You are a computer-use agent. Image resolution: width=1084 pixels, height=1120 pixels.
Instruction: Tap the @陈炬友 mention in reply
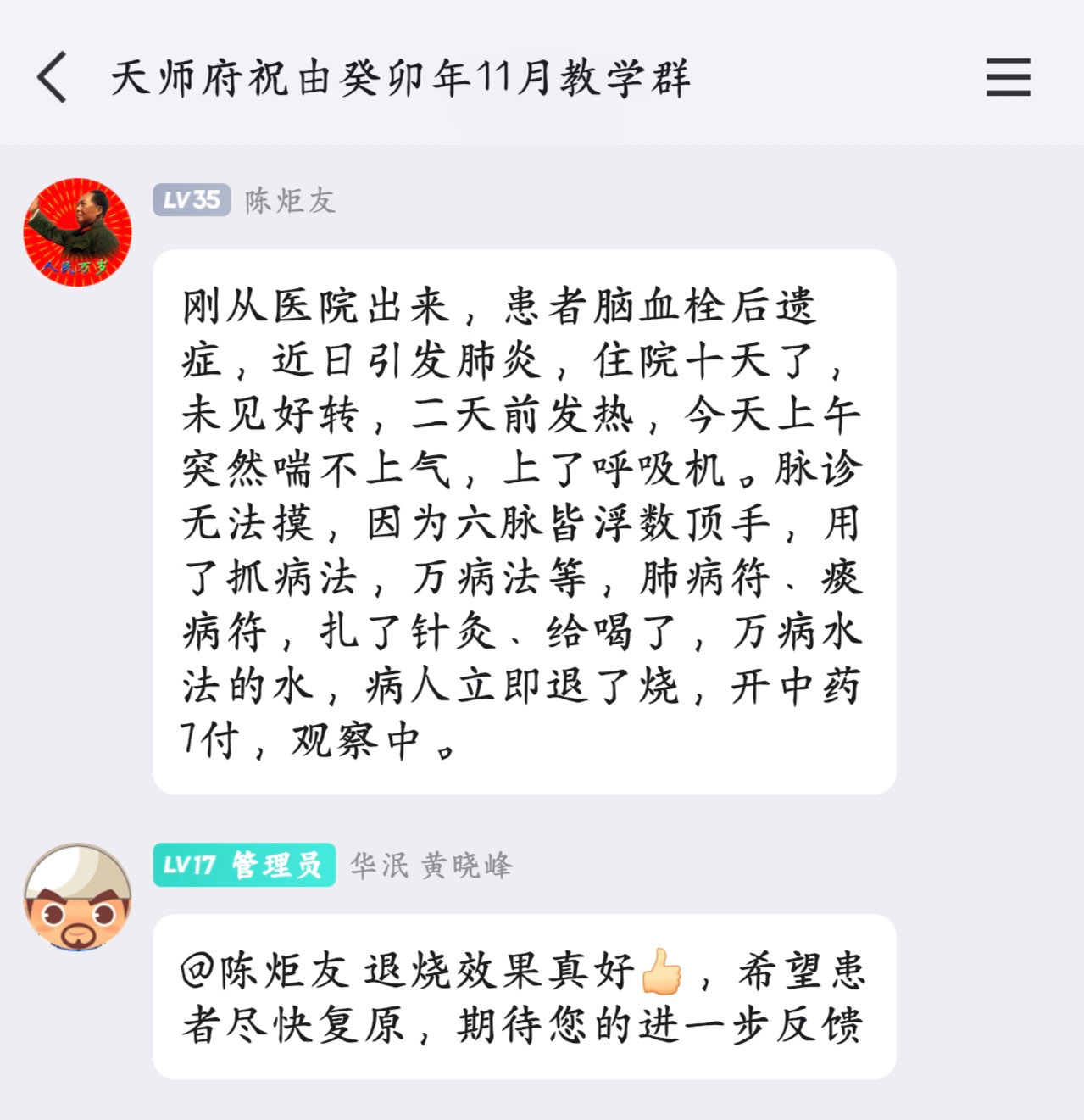(264, 972)
